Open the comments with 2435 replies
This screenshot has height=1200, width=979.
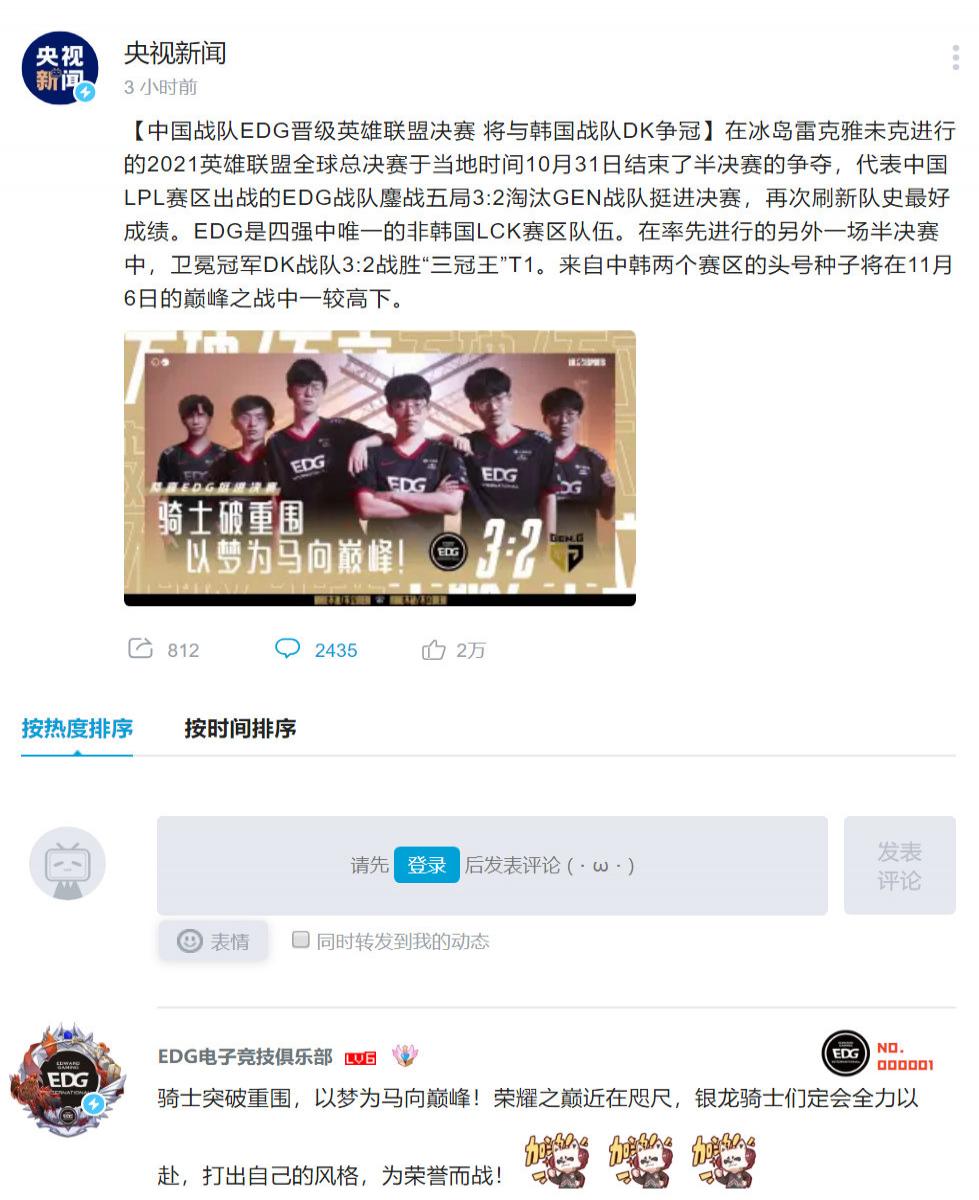click(316, 650)
